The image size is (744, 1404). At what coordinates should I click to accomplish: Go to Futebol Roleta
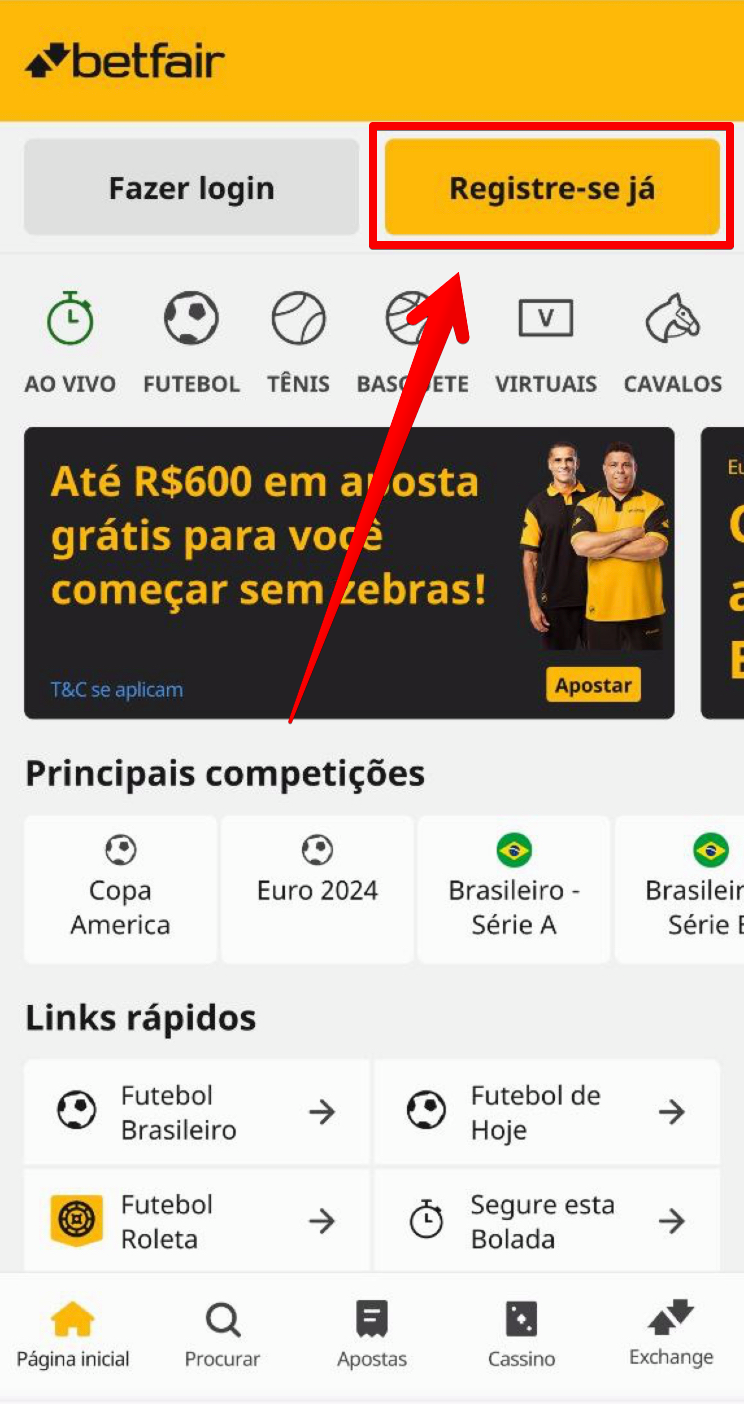[x=197, y=1221]
